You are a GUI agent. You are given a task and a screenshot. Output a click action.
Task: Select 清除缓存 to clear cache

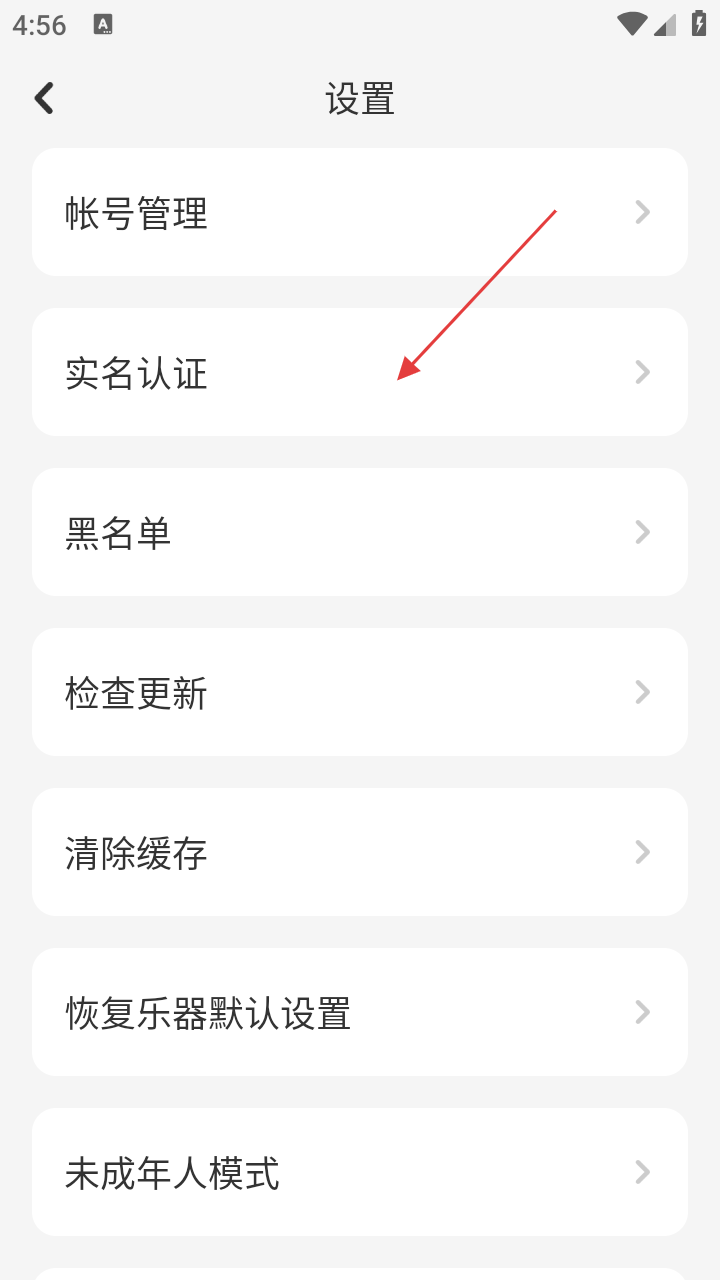pos(360,852)
